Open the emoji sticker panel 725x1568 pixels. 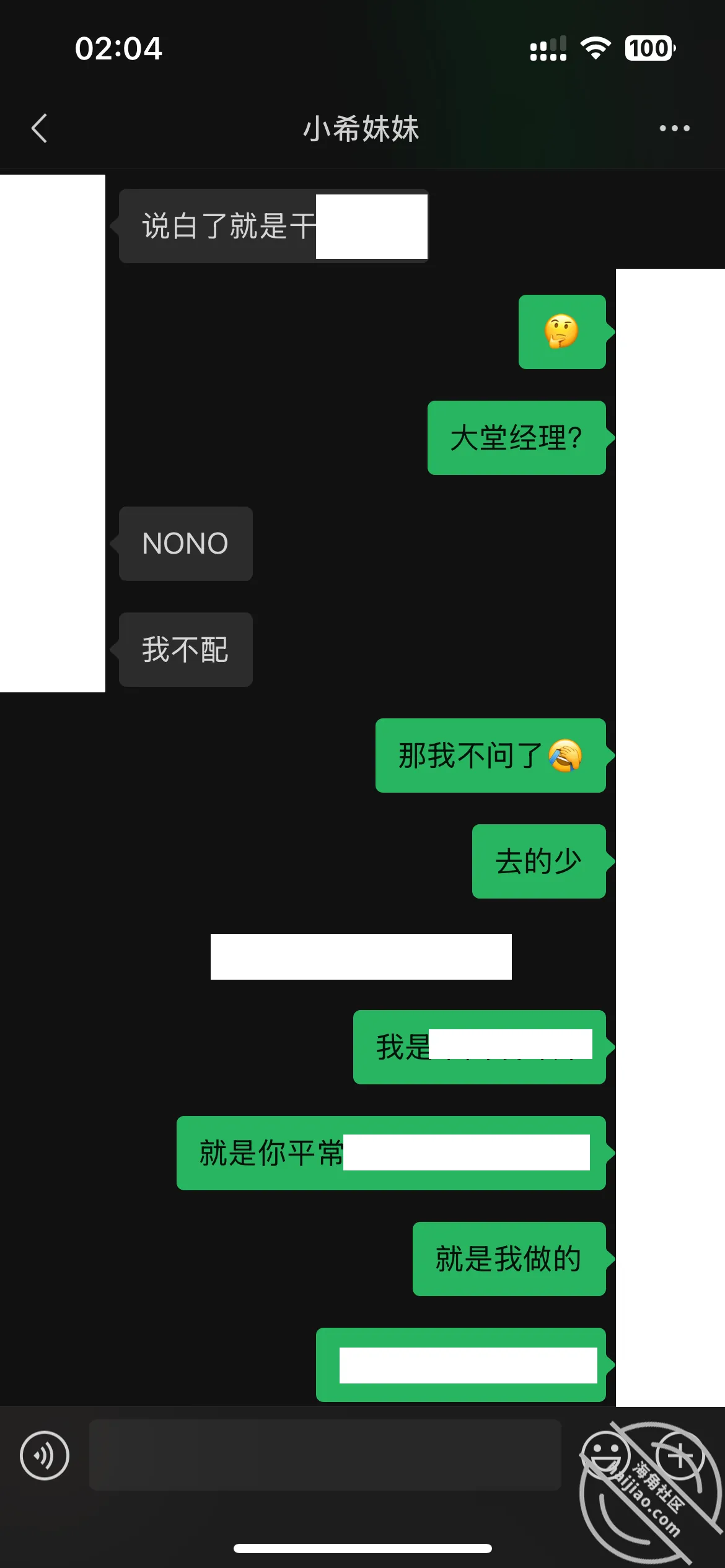click(605, 1455)
